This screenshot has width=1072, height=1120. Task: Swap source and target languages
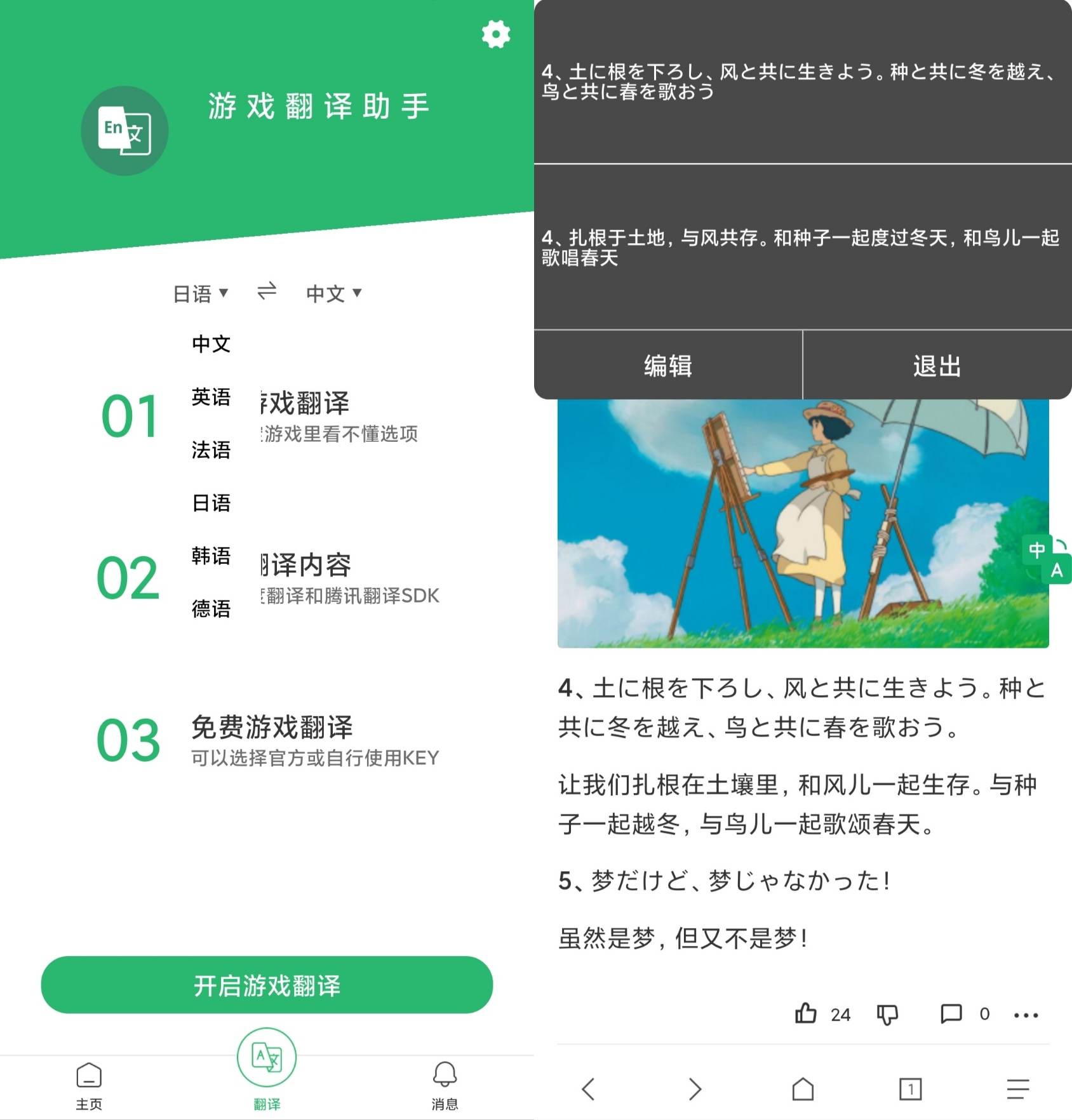click(267, 291)
